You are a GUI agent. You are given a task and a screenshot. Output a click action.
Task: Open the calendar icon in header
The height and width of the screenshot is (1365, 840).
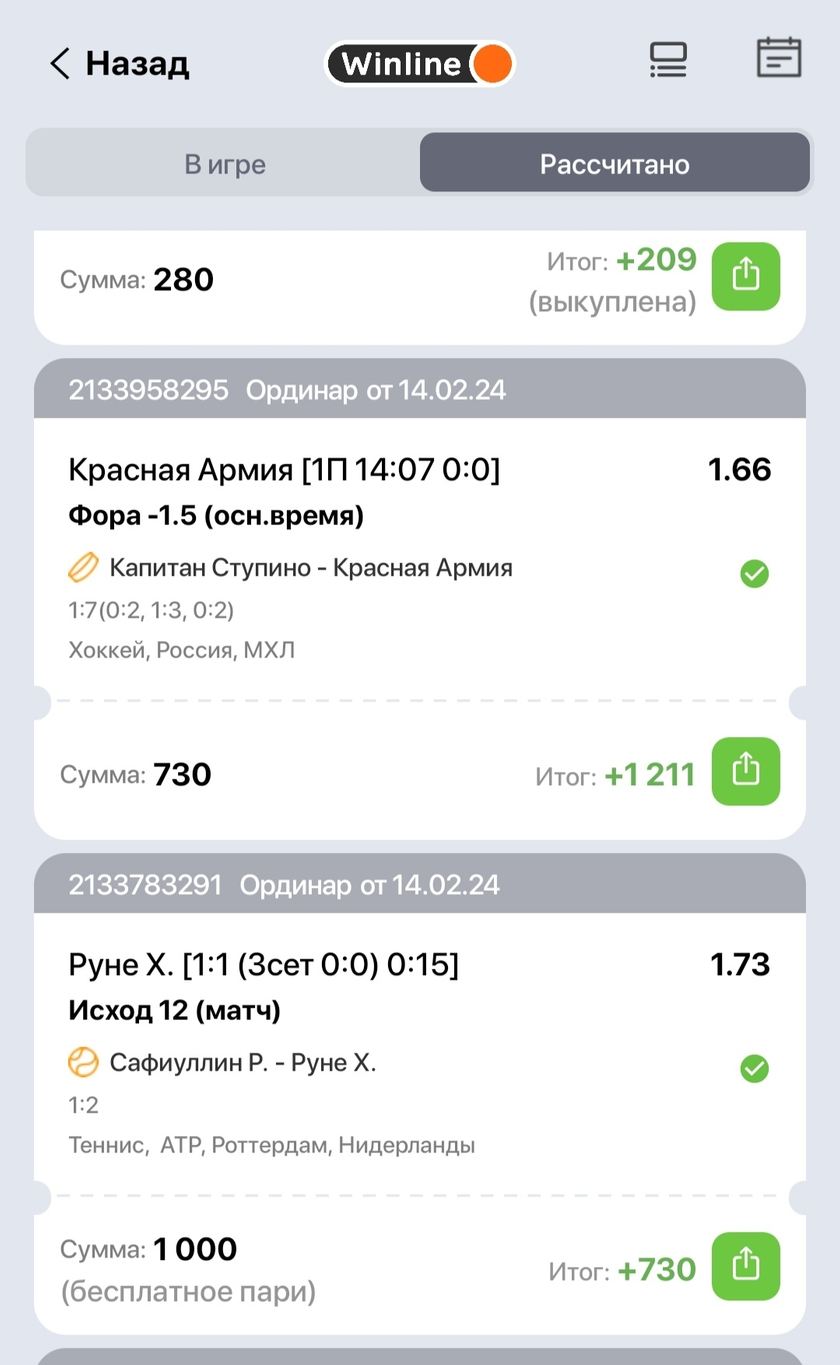[x=779, y=58]
